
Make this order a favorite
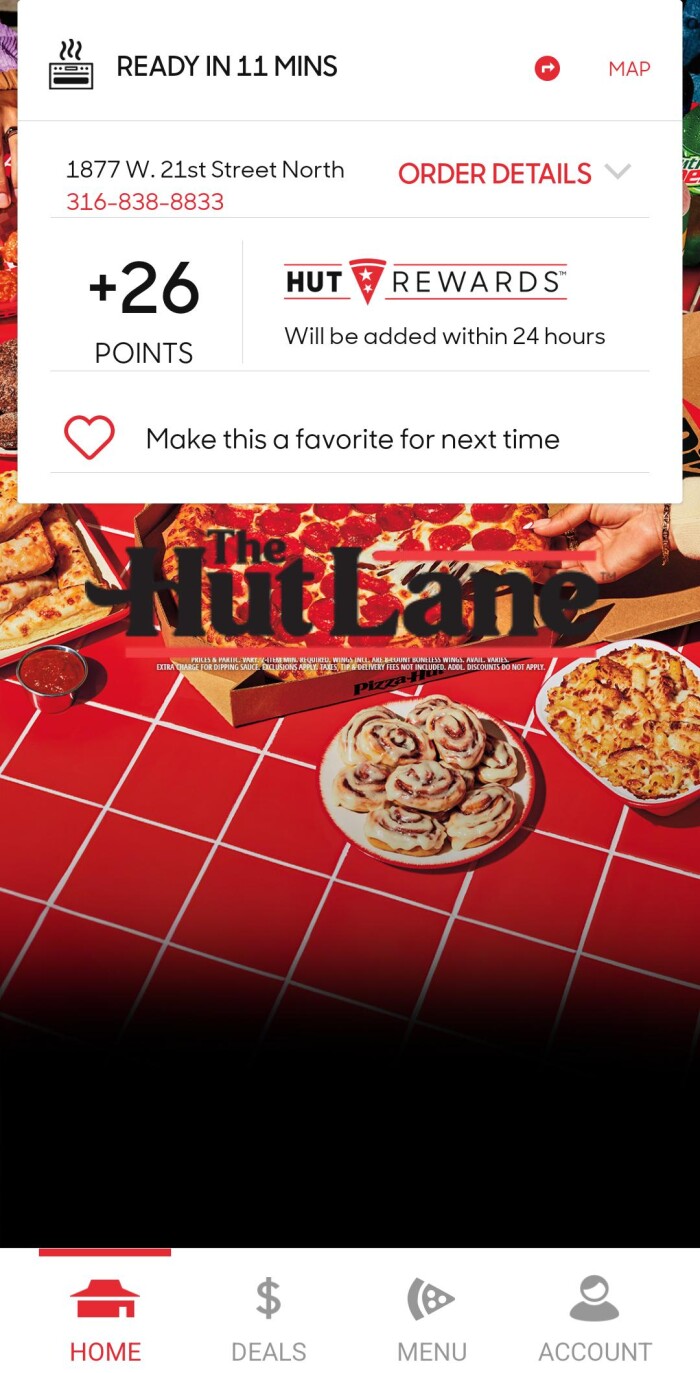point(90,438)
